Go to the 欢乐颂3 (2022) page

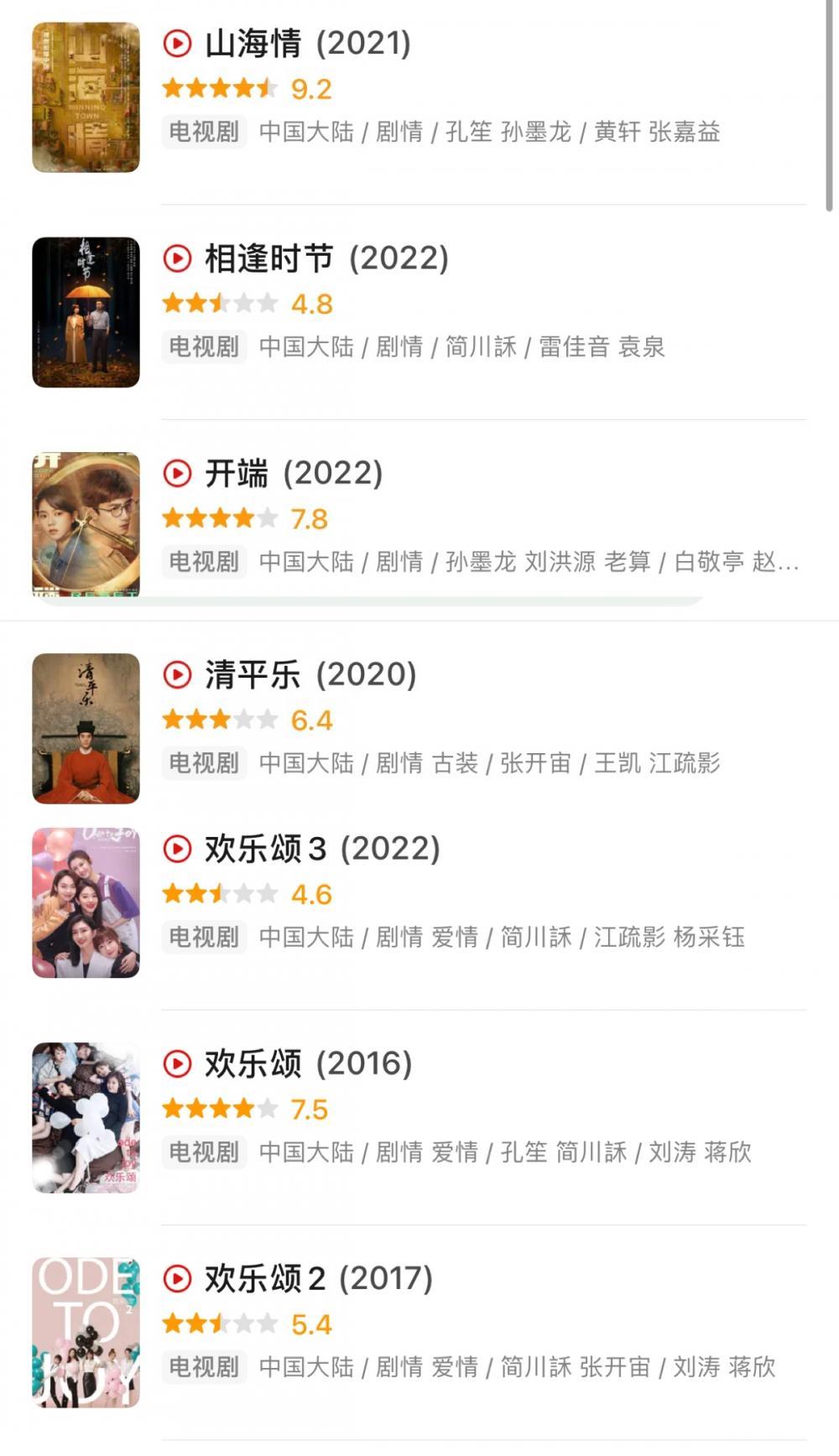pyautogui.click(x=321, y=849)
